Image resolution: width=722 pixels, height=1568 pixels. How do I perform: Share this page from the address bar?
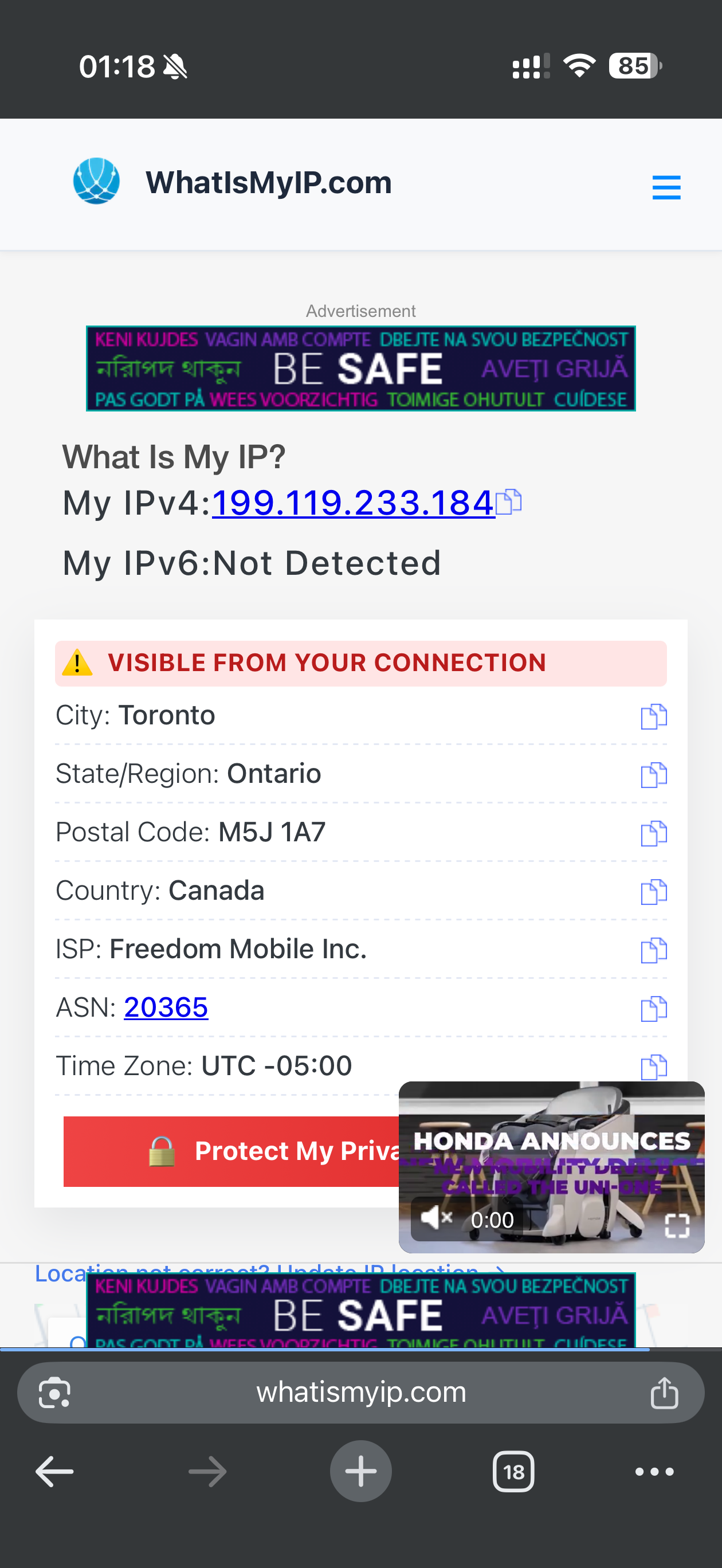[664, 1393]
